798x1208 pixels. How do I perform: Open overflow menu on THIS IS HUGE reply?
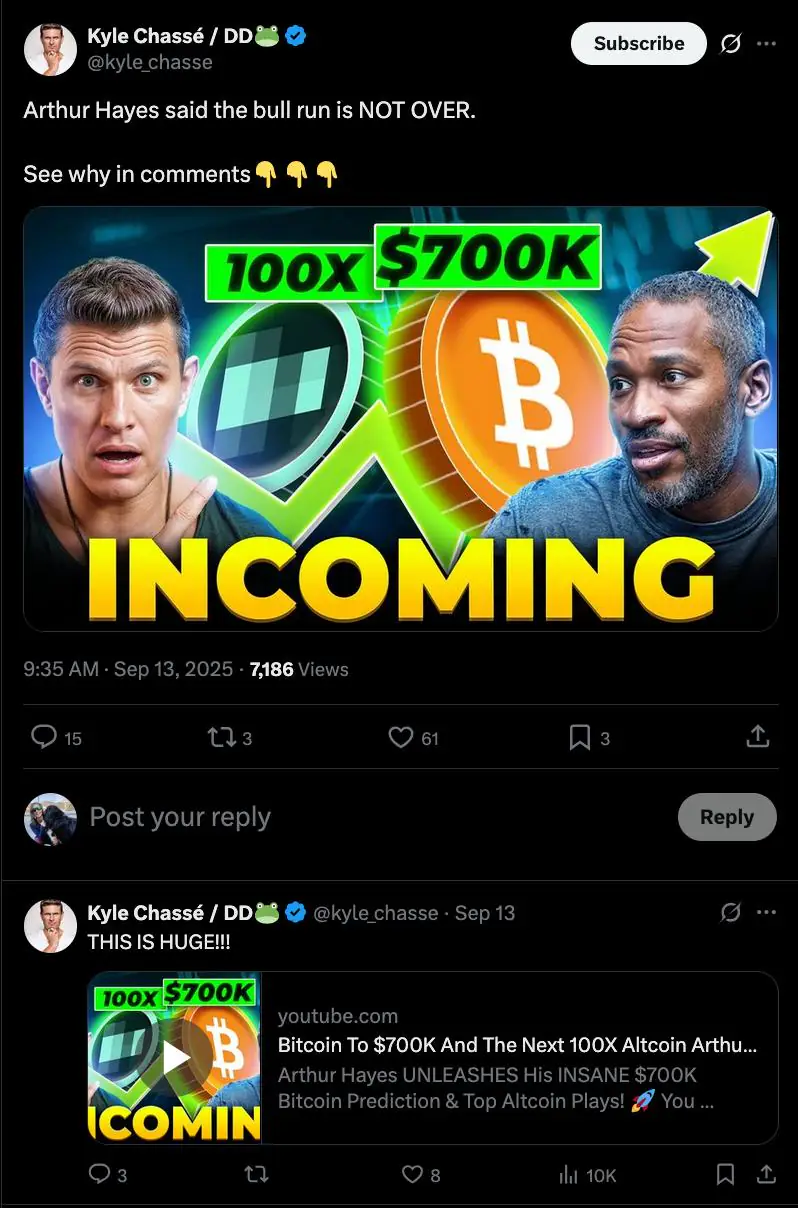(766, 912)
